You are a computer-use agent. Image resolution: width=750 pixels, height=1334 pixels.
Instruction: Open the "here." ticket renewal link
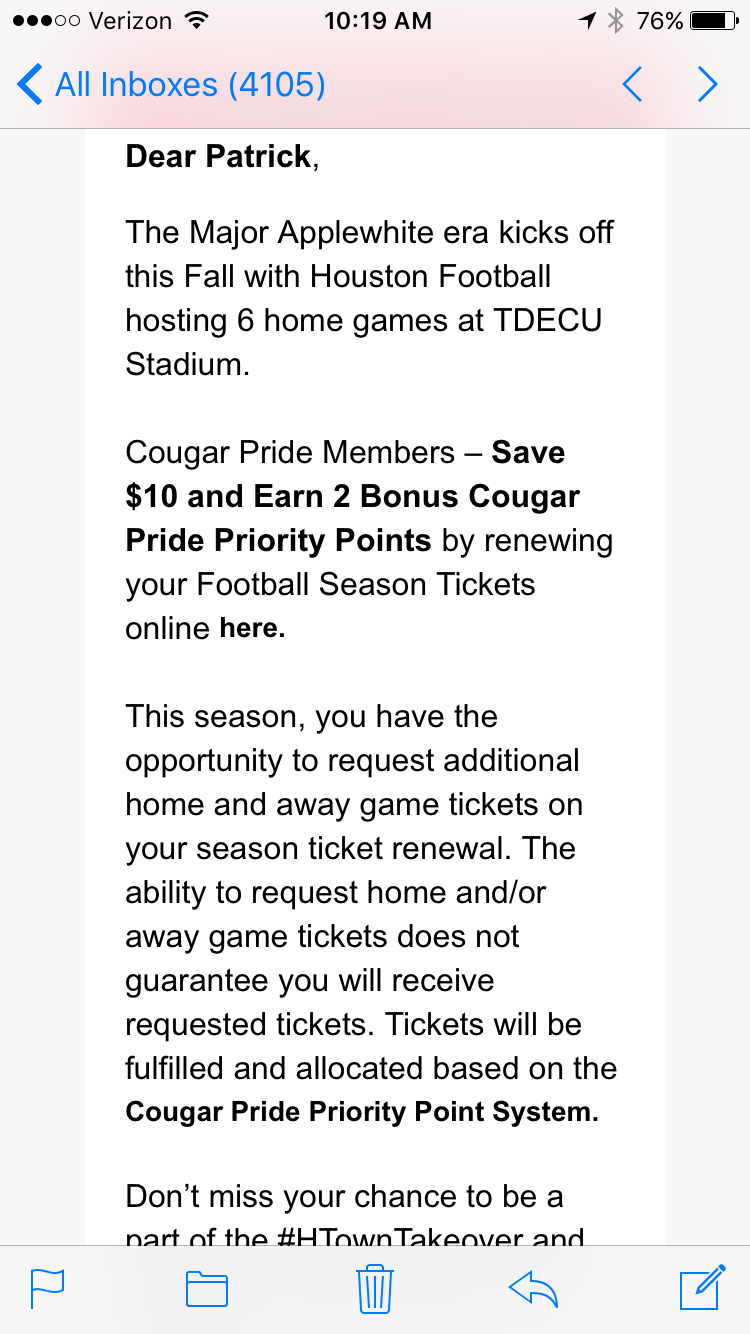252,629
